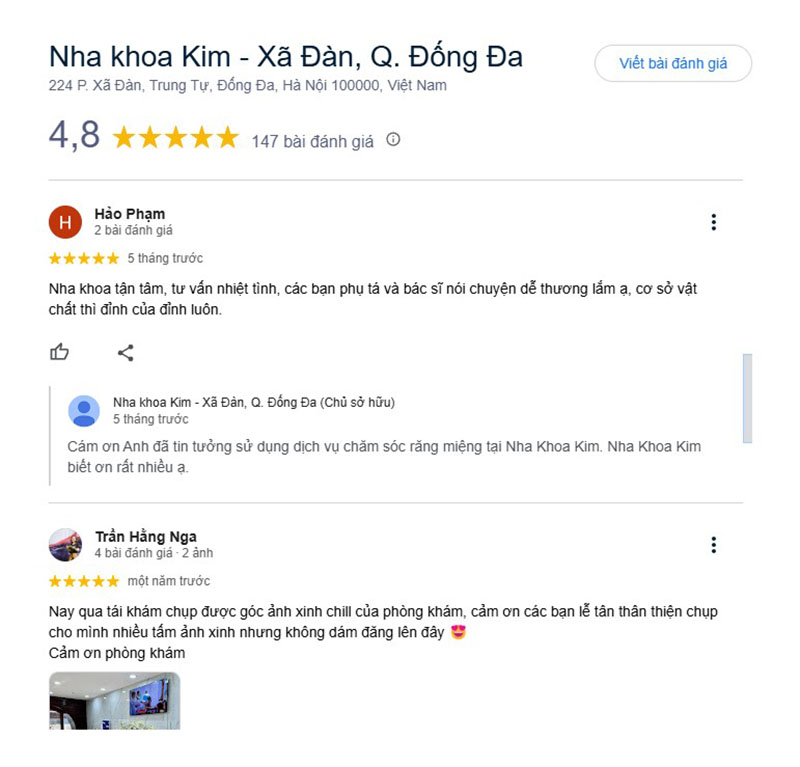800x767 pixels.
Task: Share Hảo Phạm's review
Action: coord(125,352)
